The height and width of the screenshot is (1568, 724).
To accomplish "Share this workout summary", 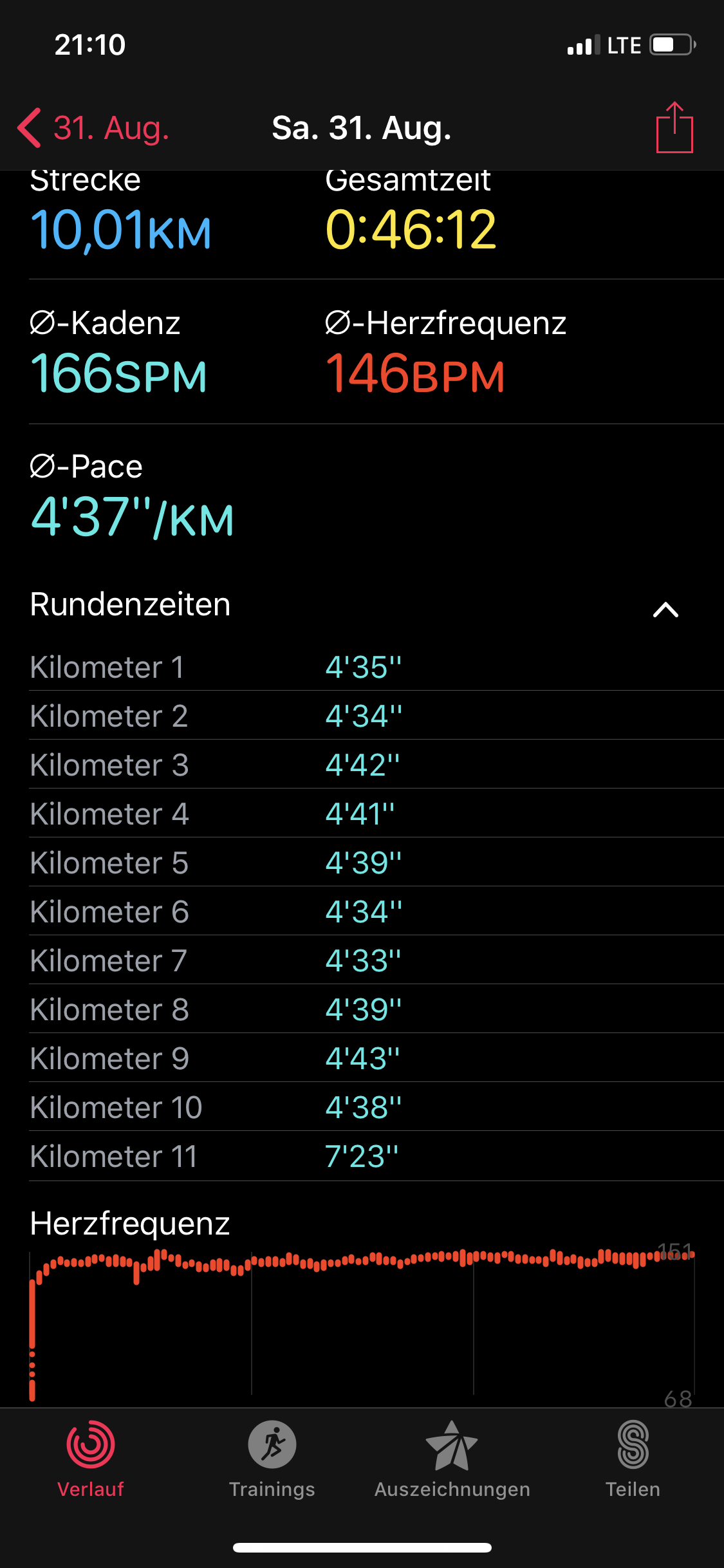I will tap(674, 127).
